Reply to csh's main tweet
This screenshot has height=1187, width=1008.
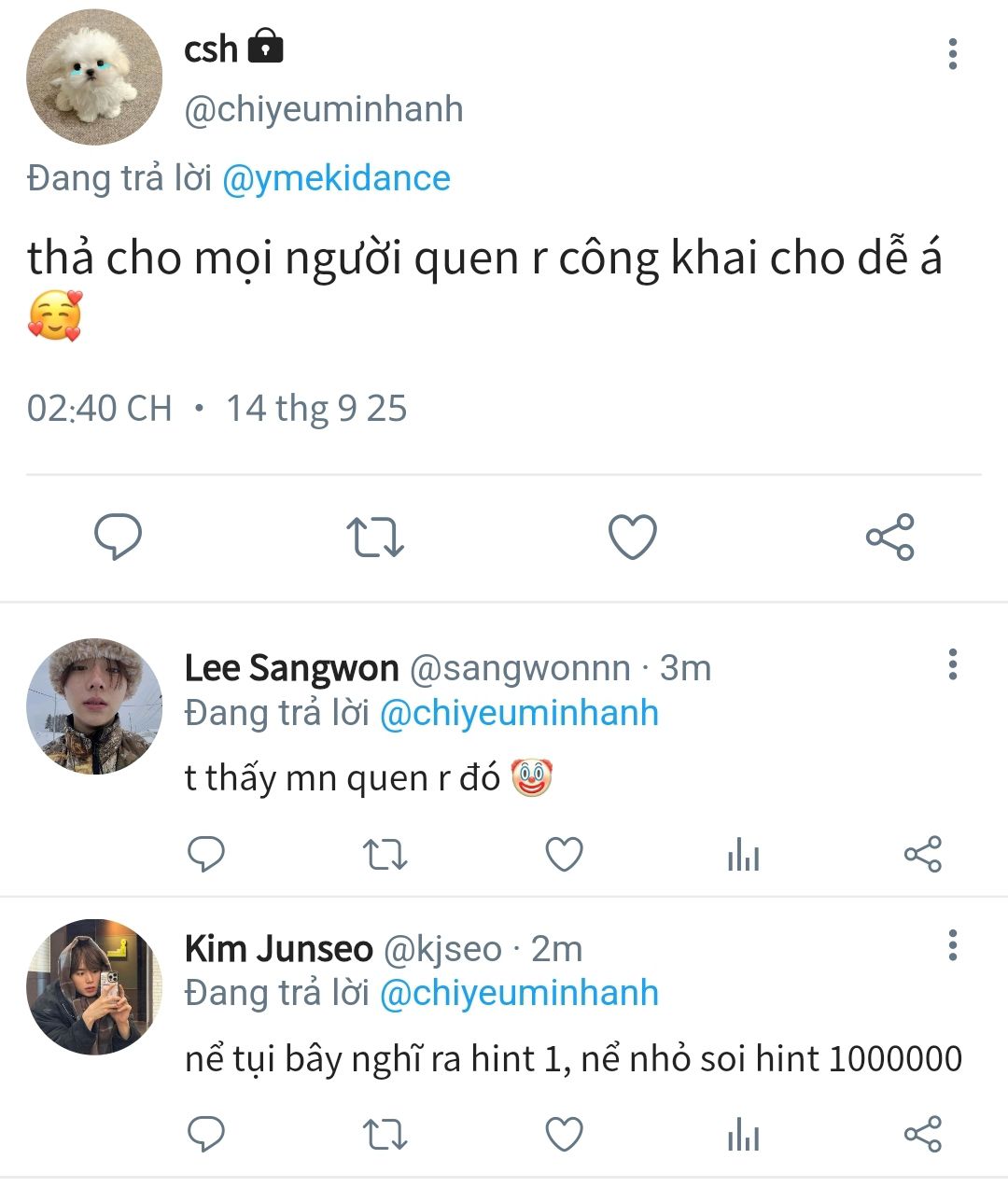point(119,537)
